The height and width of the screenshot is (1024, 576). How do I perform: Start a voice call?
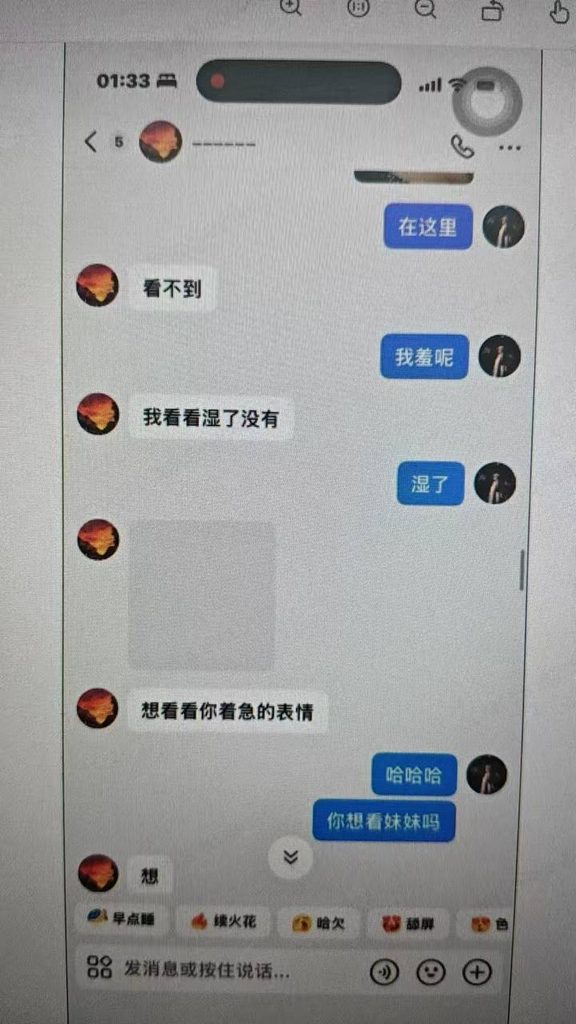coord(462,147)
